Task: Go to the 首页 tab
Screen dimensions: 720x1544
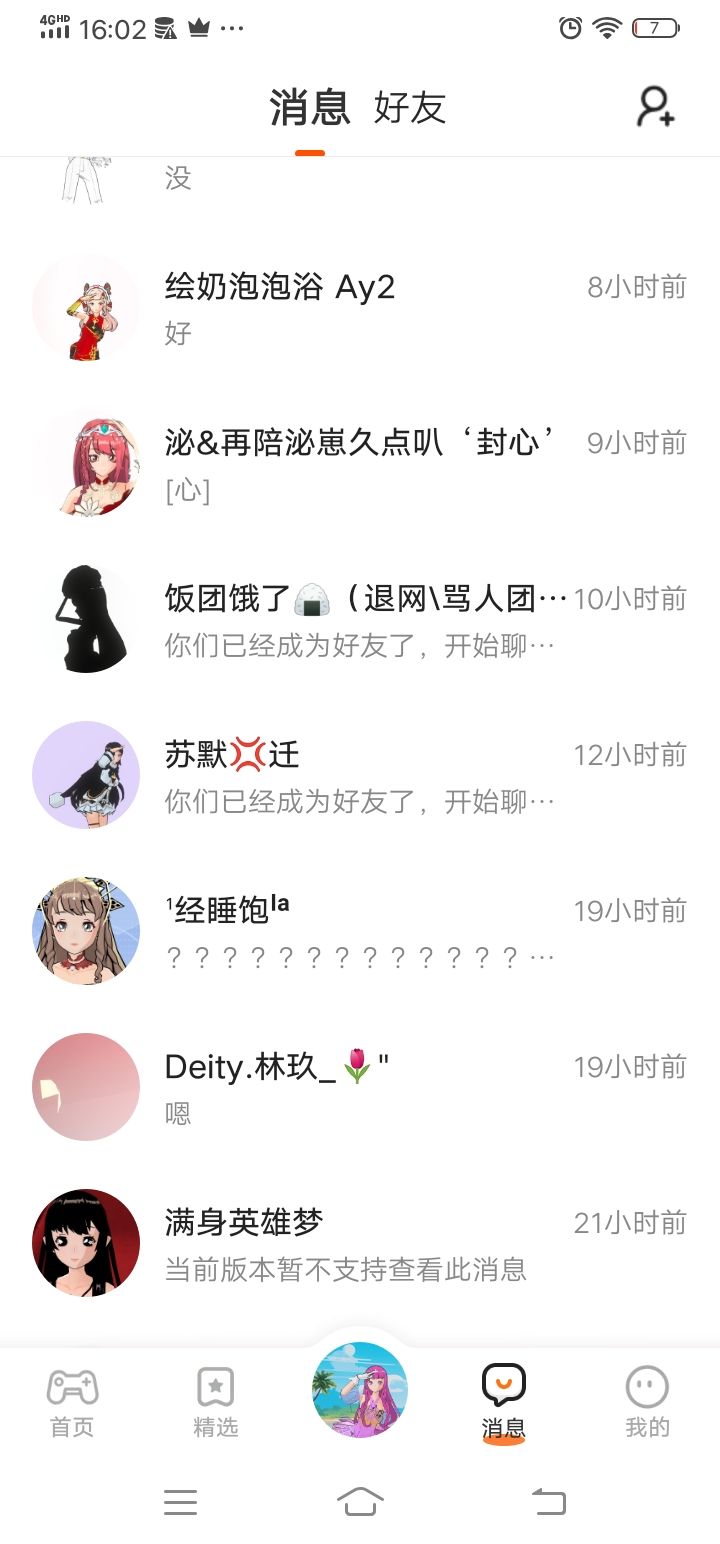Action: coord(72,1403)
